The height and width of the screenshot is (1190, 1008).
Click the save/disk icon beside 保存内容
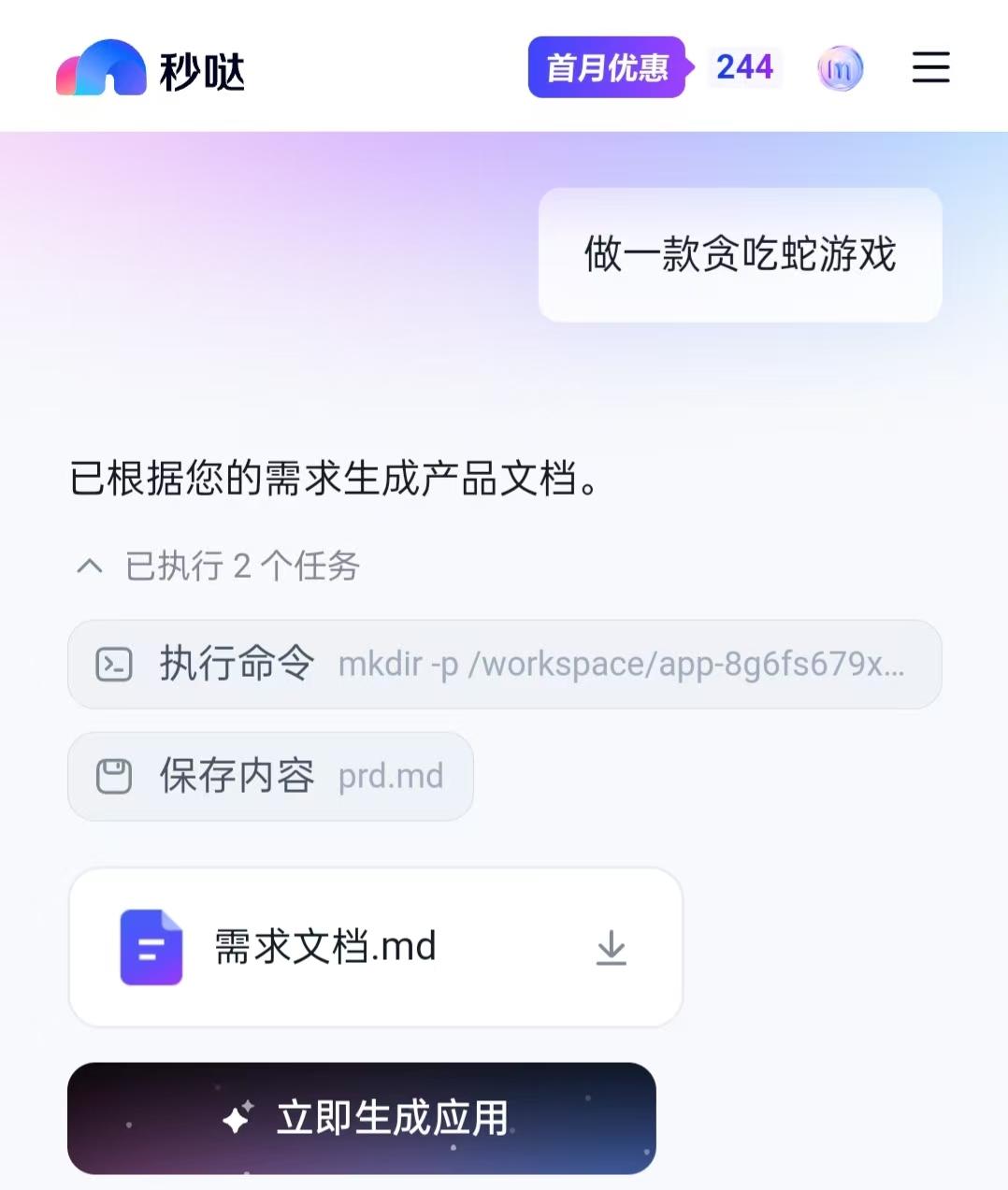pos(113,776)
